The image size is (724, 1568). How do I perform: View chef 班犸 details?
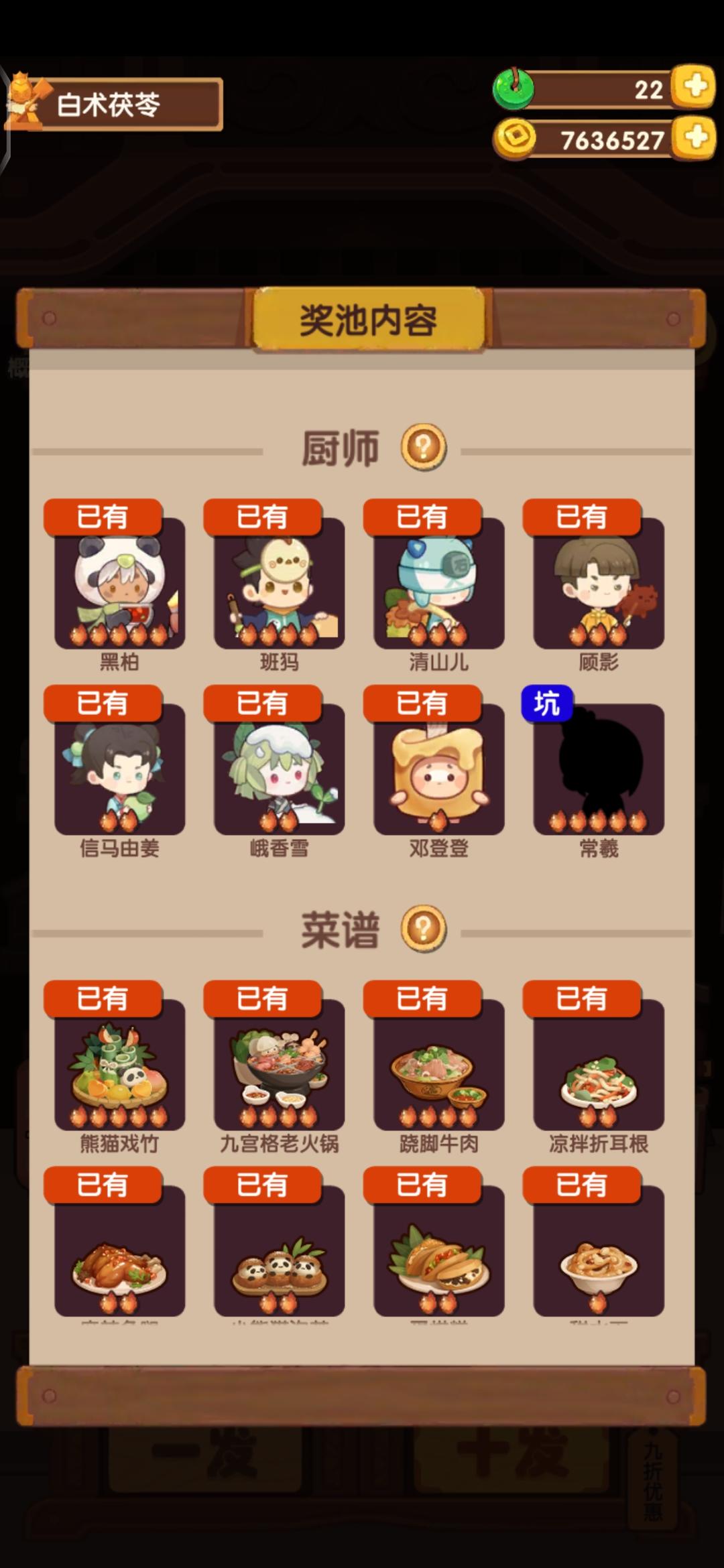(279, 584)
